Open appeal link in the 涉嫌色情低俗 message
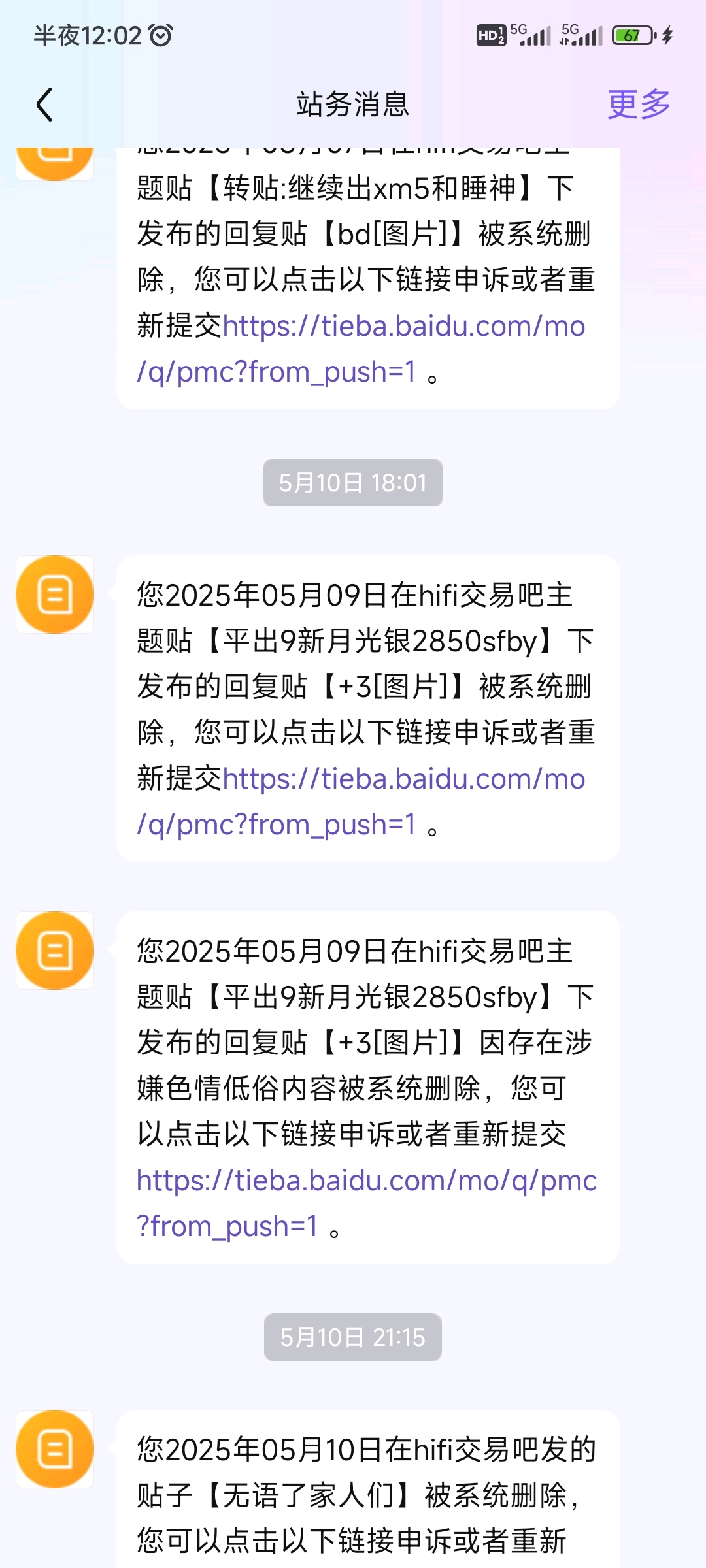This screenshot has height=1568, width=706. tap(366, 1203)
